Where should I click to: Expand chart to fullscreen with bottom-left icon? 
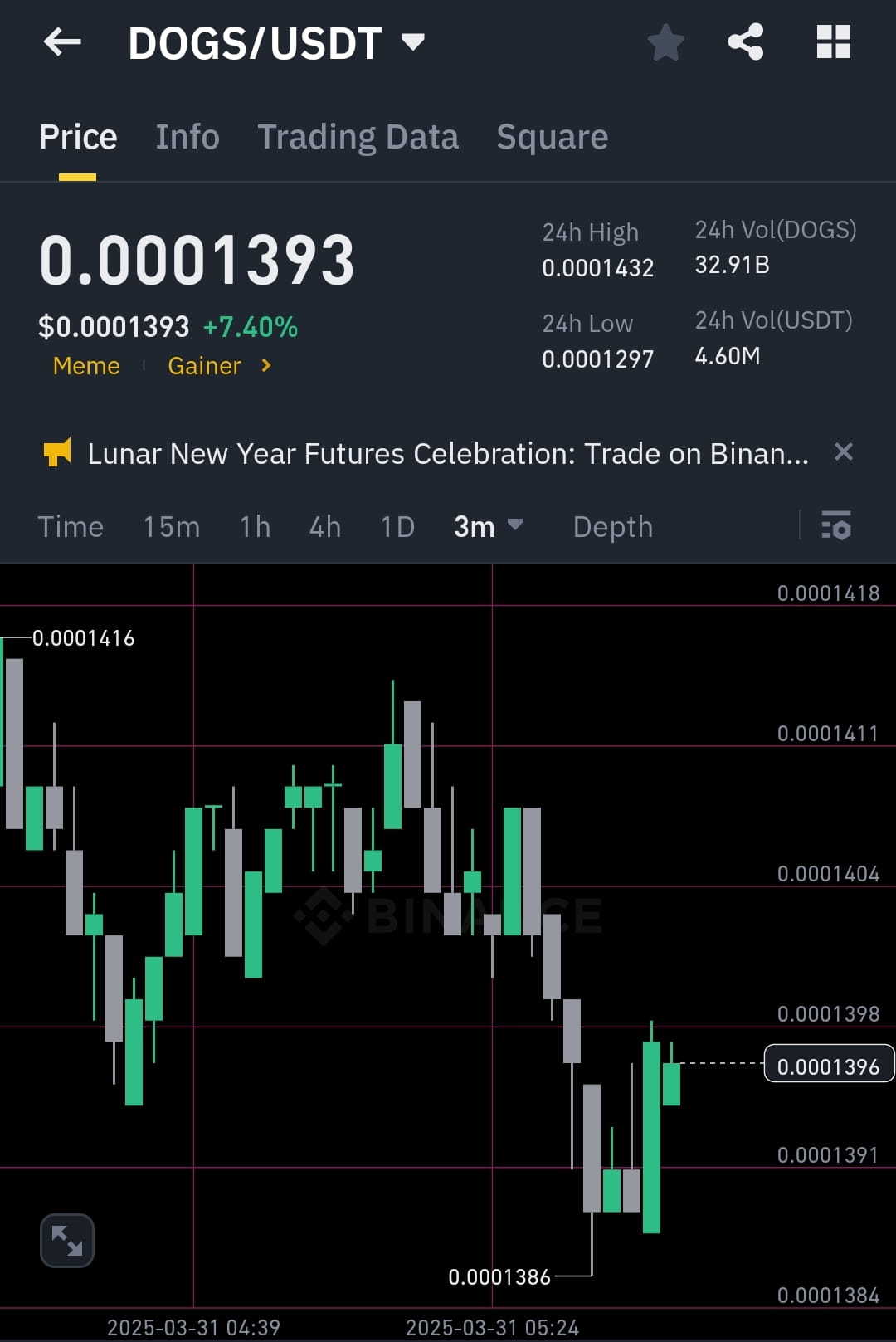tap(66, 1240)
